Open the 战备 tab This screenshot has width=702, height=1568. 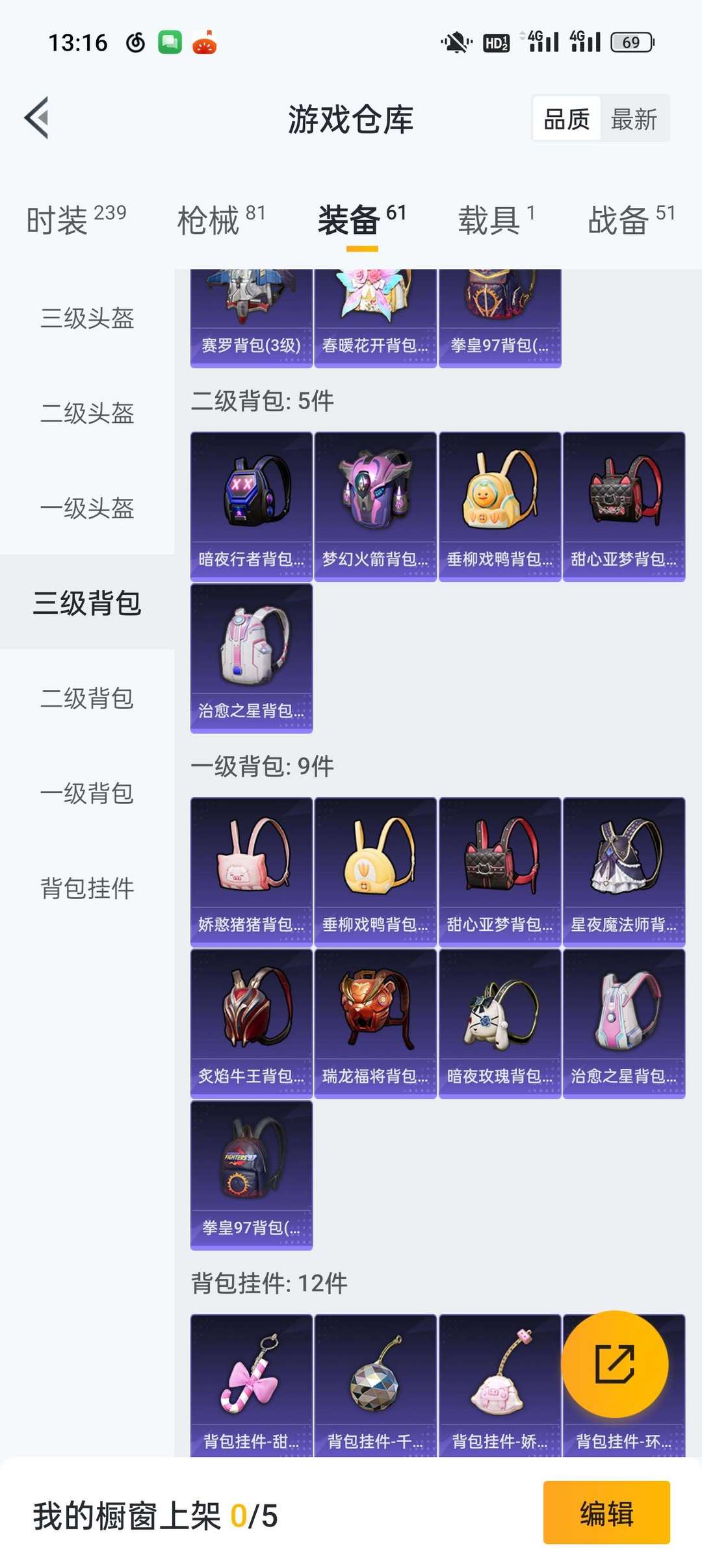(x=631, y=220)
